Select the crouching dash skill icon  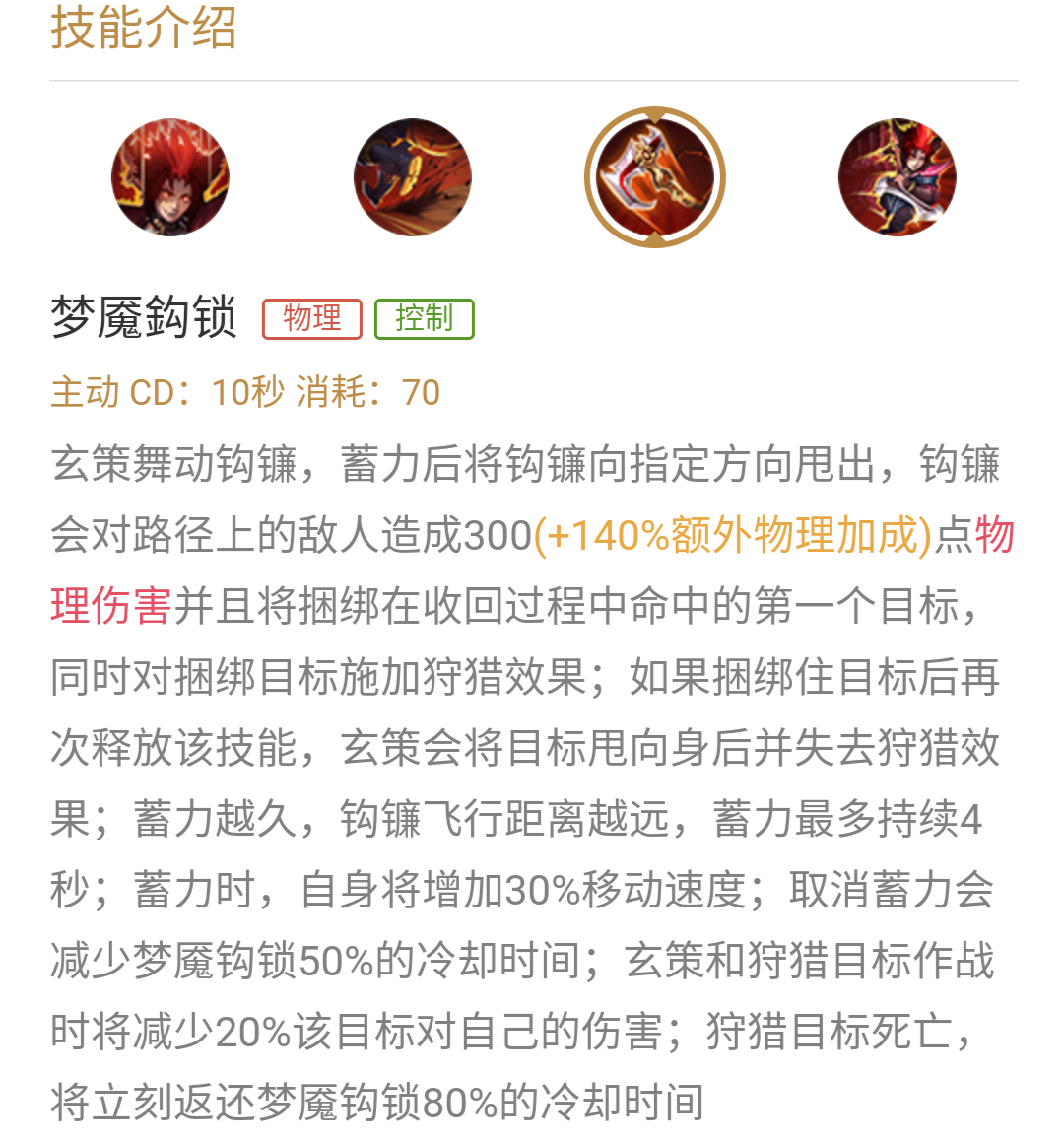pos(412,178)
